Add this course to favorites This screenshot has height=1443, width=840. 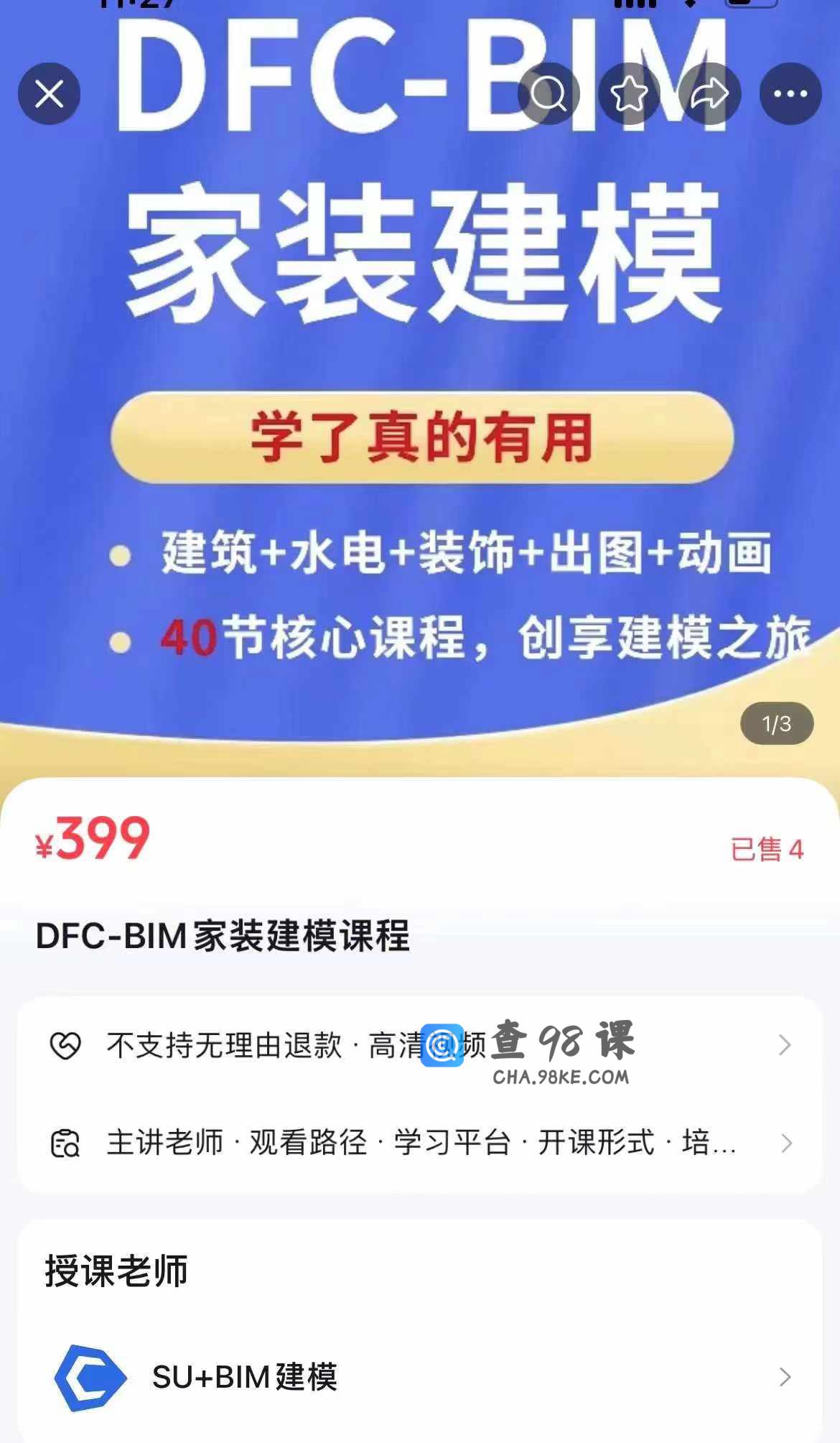click(629, 94)
